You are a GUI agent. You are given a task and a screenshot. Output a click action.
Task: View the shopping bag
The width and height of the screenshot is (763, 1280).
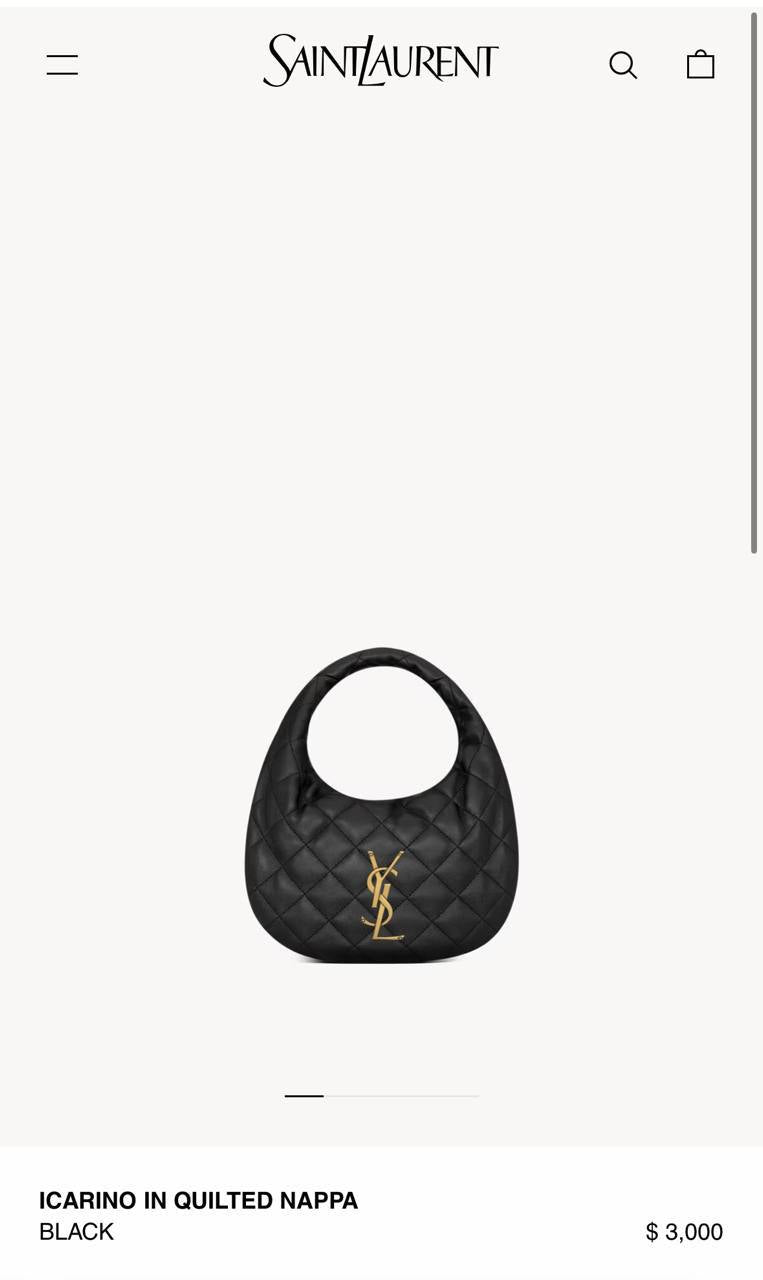click(700, 64)
